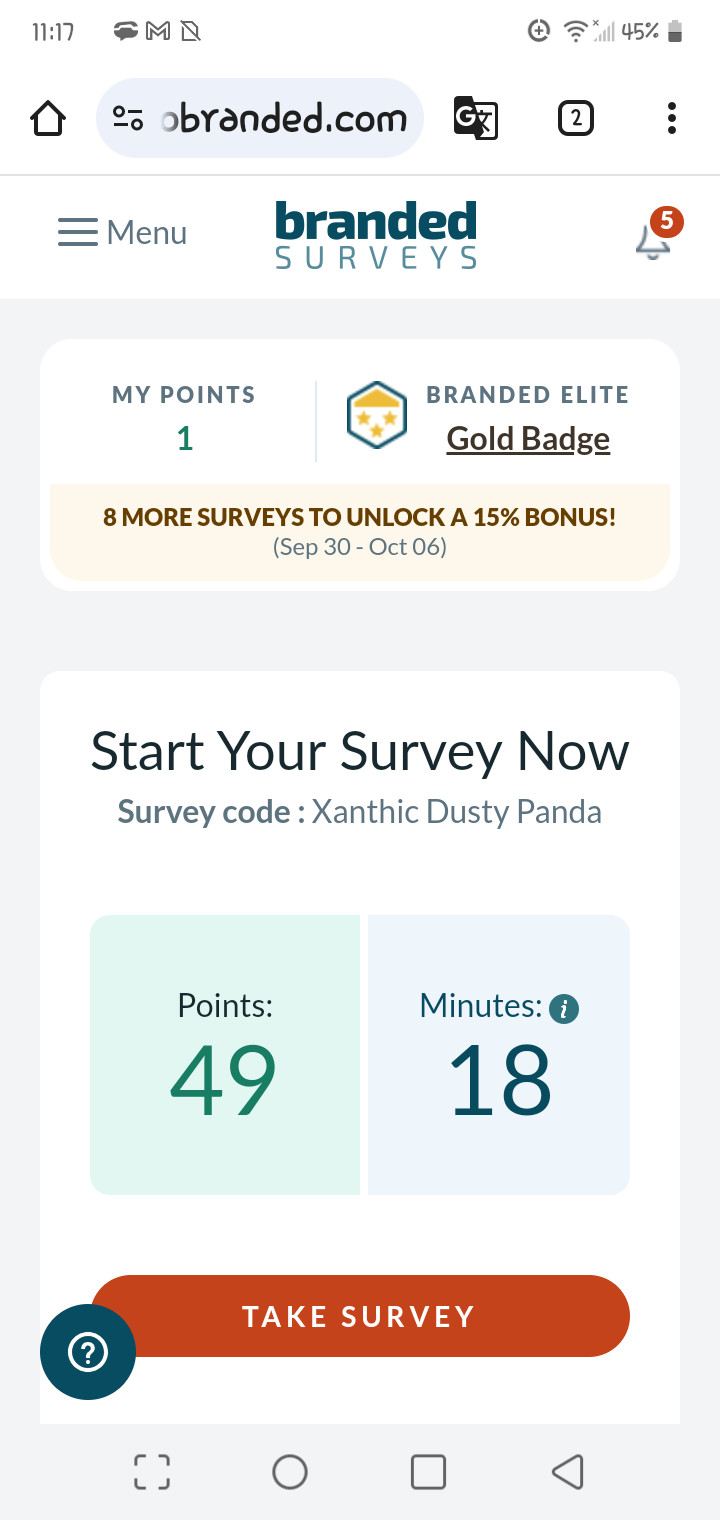The image size is (720, 1520).
Task: Open the browser tab switcher
Action: click(575, 119)
